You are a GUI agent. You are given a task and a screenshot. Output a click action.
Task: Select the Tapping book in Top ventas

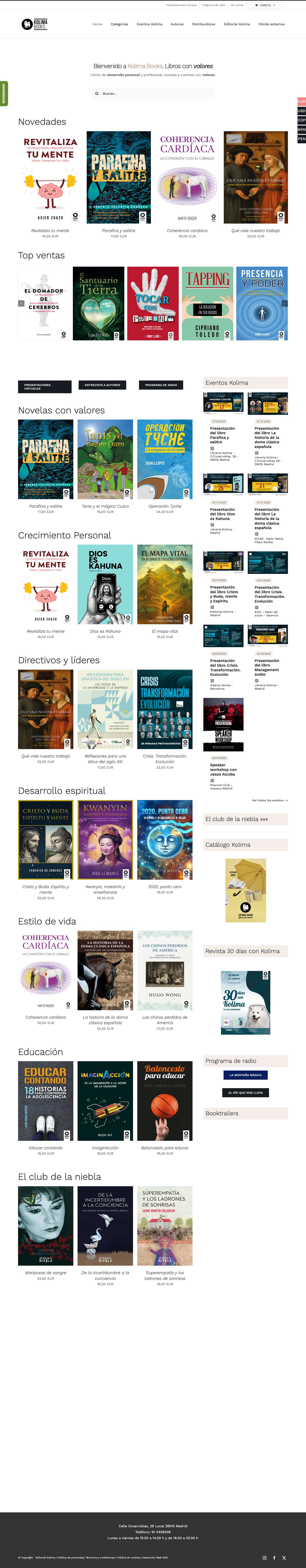(x=207, y=303)
